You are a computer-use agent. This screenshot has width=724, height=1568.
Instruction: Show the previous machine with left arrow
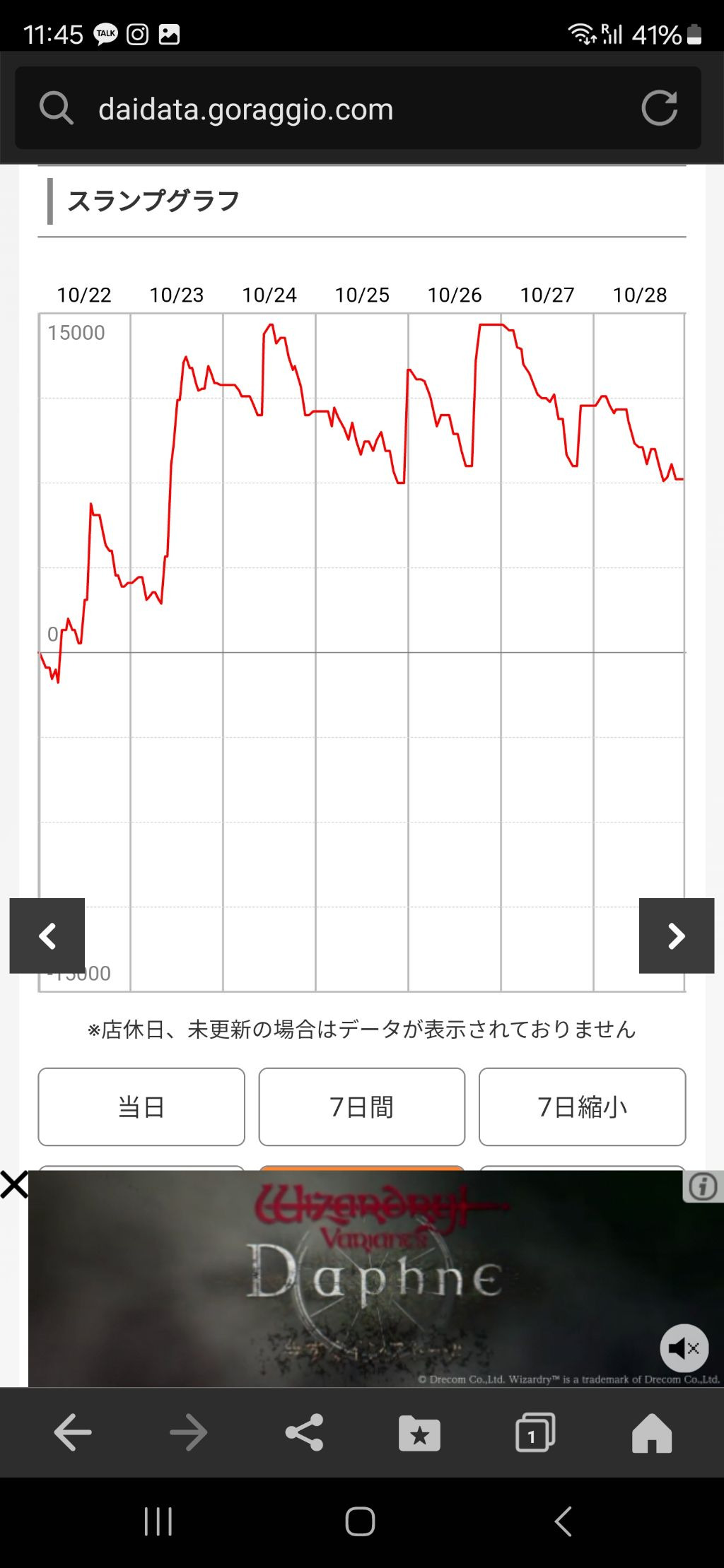click(x=47, y=936)
